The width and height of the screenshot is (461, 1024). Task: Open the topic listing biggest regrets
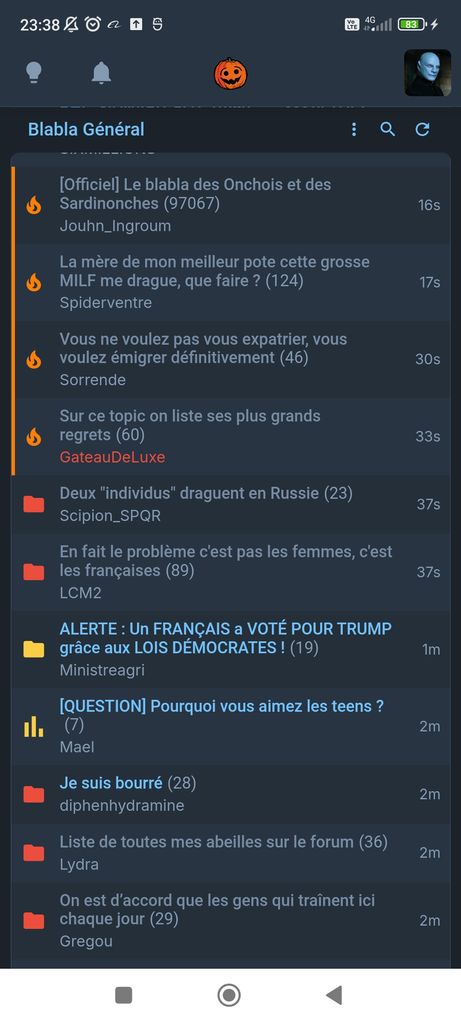[231, 436]
